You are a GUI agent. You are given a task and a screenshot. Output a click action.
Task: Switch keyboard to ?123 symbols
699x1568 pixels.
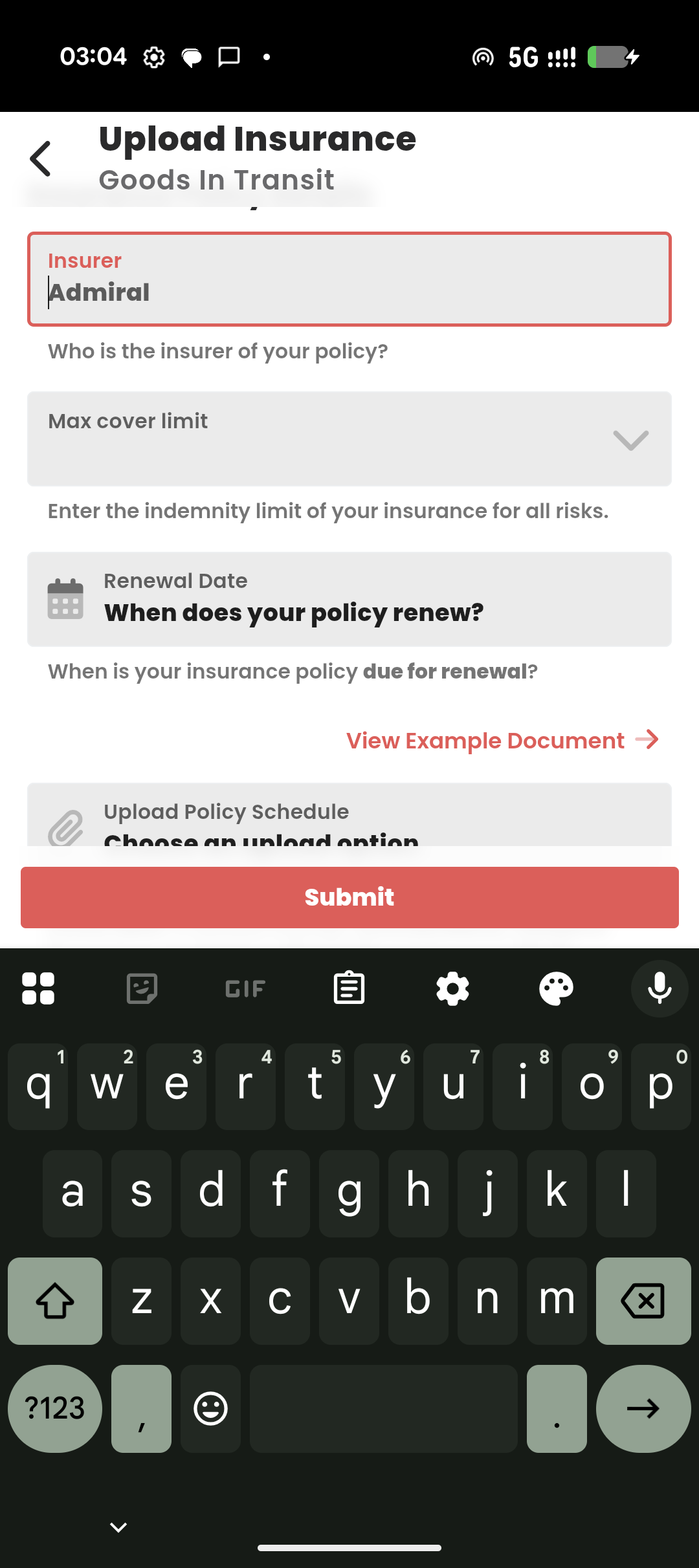coord(55,1408)
